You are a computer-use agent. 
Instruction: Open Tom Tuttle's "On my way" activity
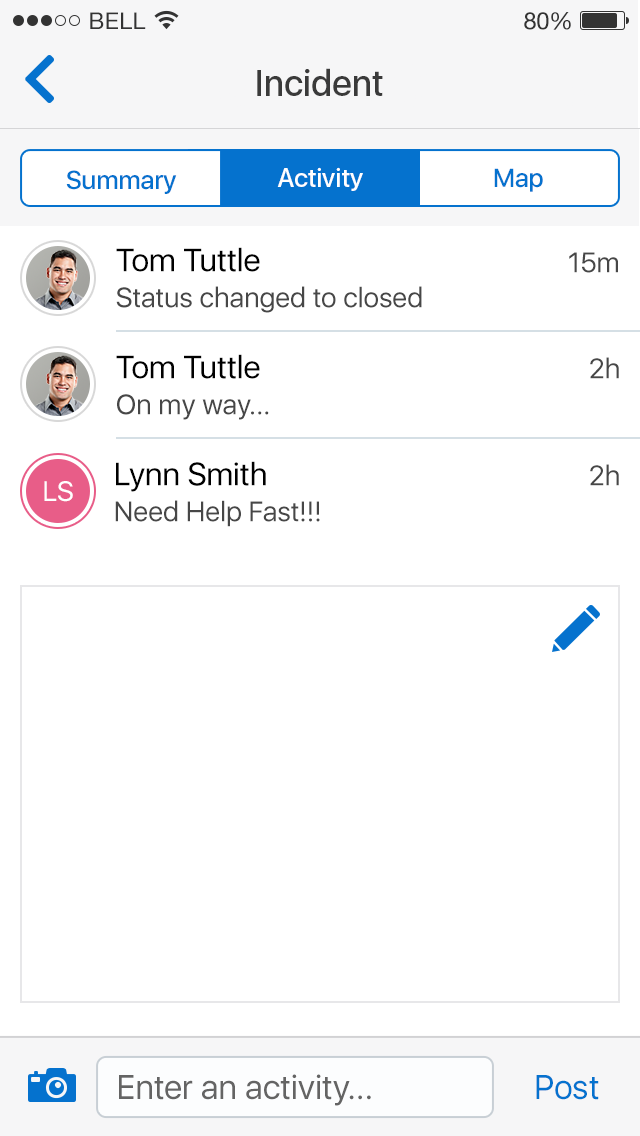[x=330, y=385]
